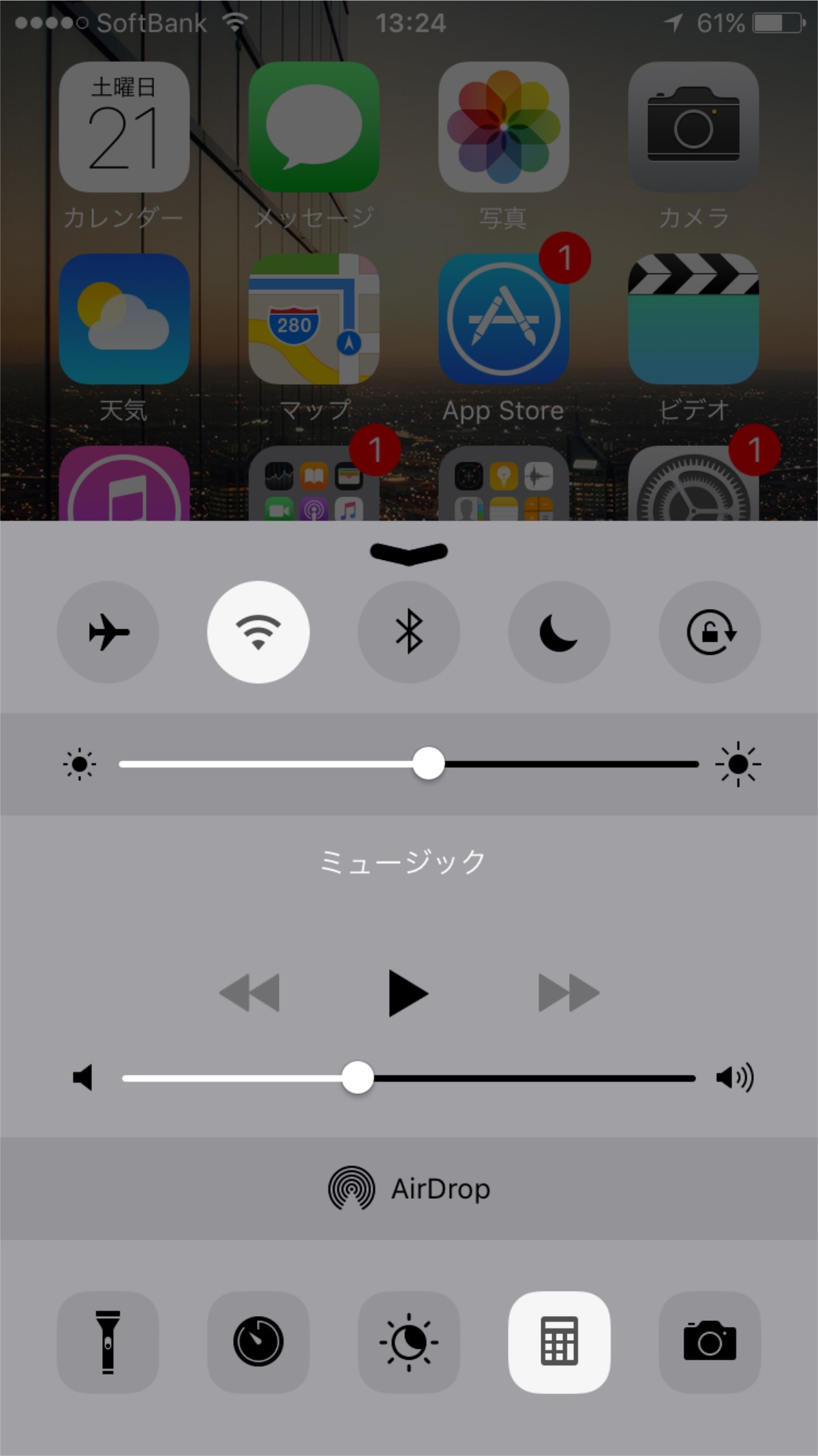The width and height of the screenshot is (818, 1456).
Task: Skip to the next track
Action: (x=569, y=993)
